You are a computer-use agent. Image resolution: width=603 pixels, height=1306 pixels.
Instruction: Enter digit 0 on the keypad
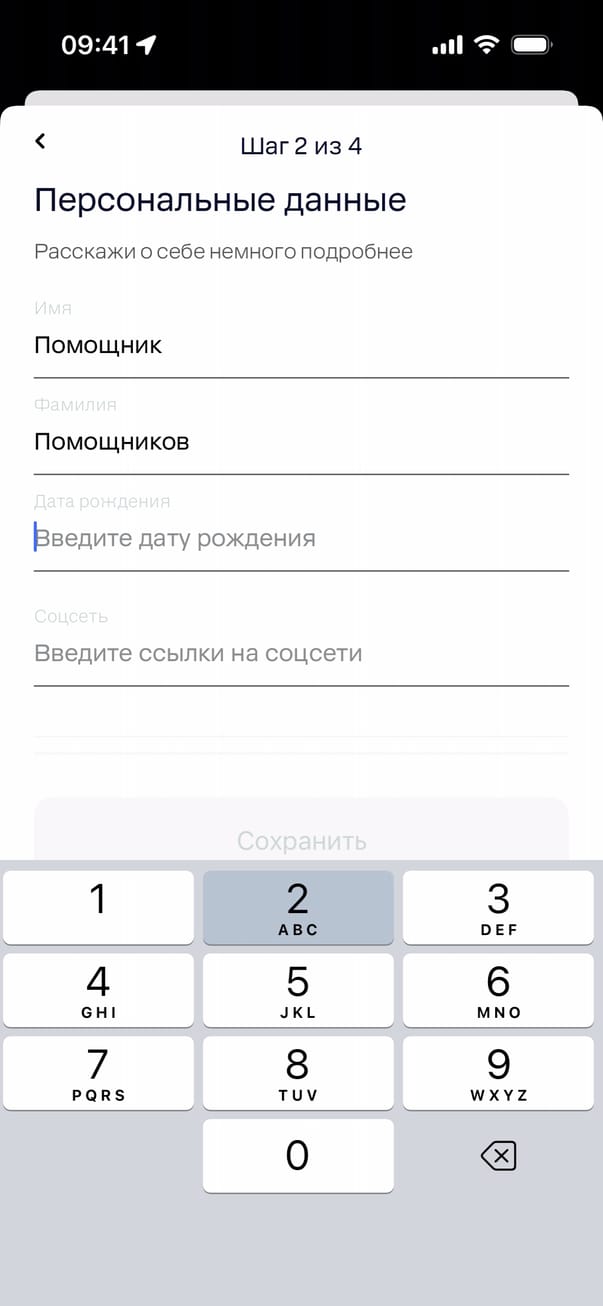(298, 1155)
